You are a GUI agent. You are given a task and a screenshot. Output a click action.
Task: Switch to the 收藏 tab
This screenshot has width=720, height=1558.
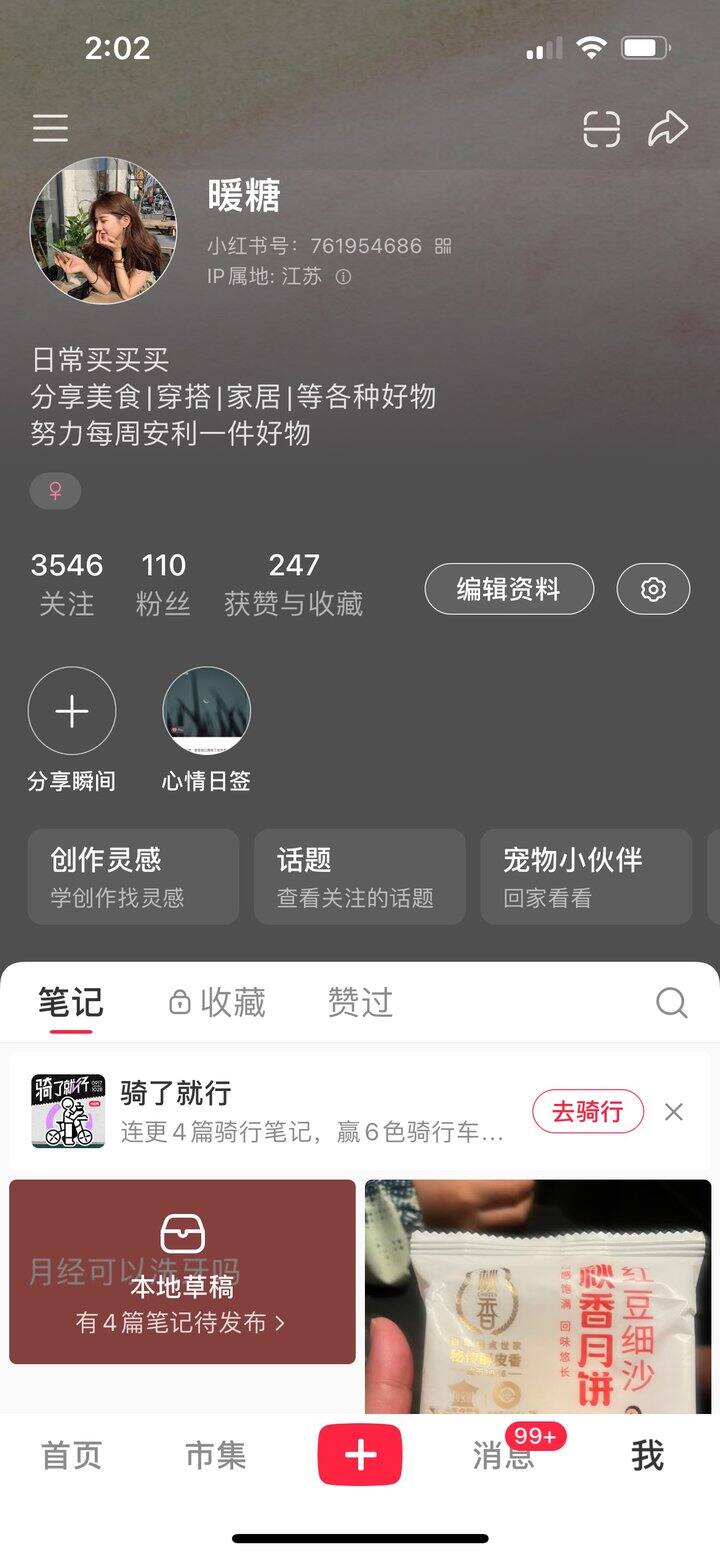coord(234,1003)
